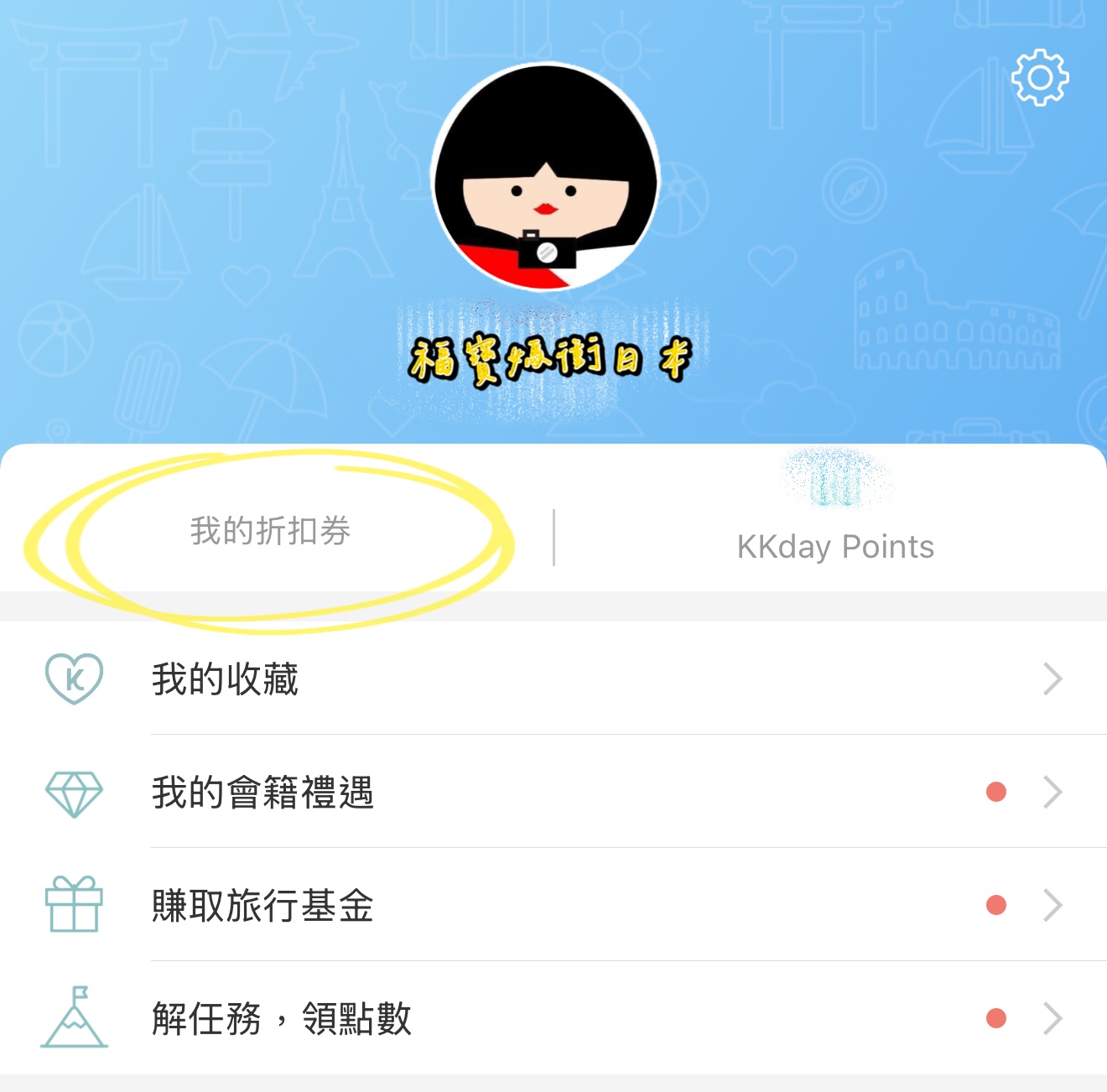Screen dimensions: 1107x1092
Task: View KKday Points balance
Action: 834,546
